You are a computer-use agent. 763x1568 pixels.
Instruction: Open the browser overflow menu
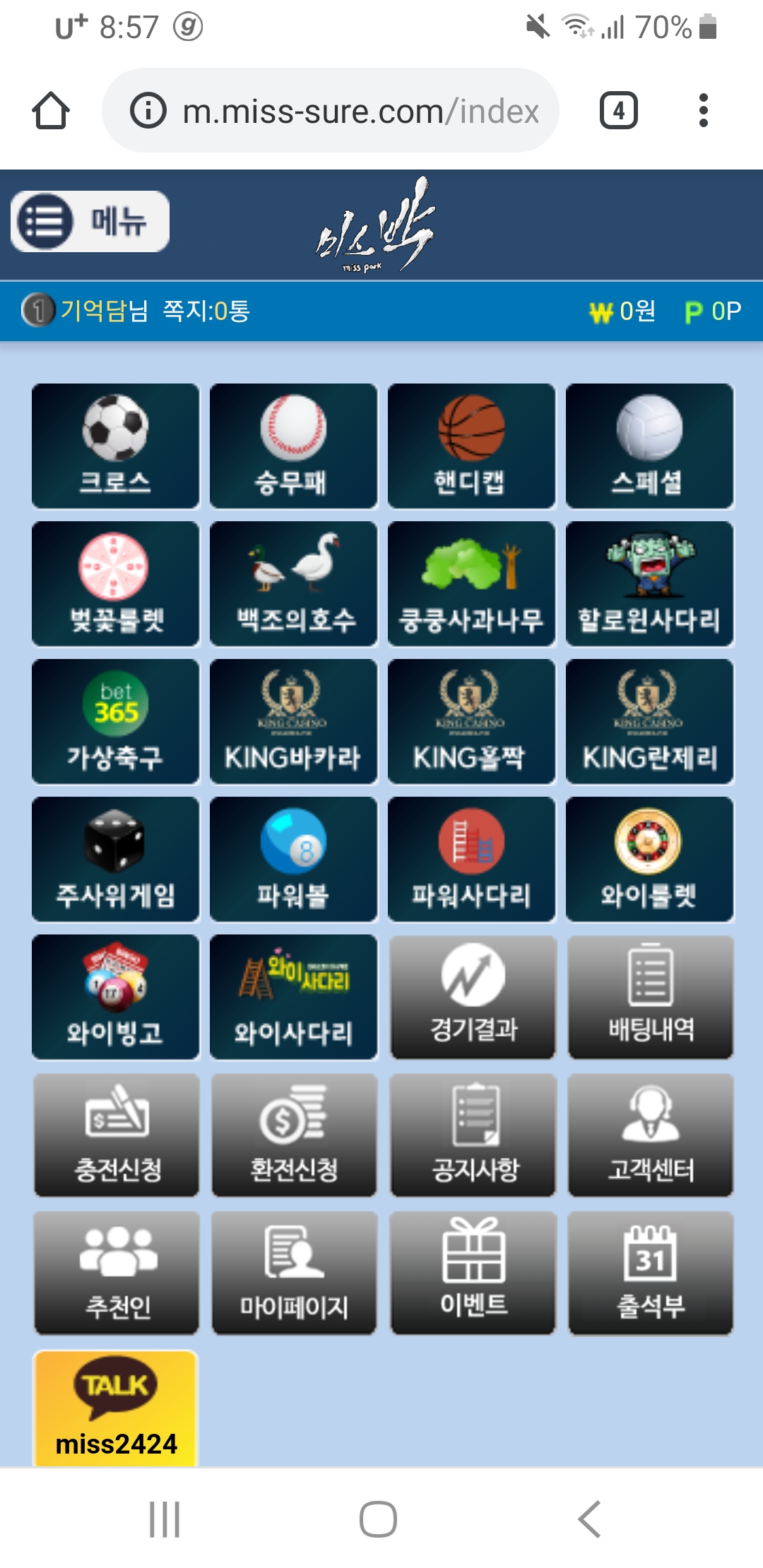click(702, 111)
